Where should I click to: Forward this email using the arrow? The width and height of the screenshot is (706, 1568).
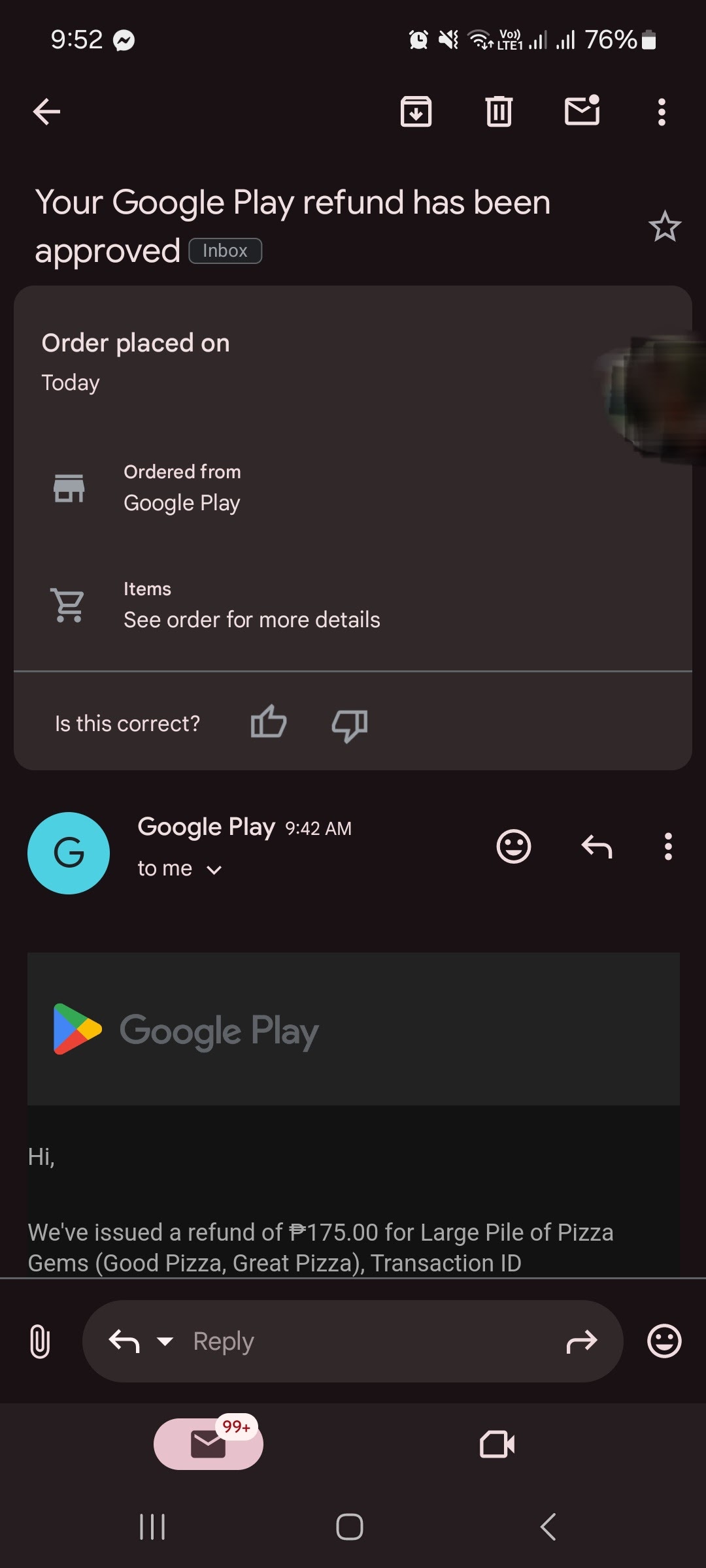581,1341
